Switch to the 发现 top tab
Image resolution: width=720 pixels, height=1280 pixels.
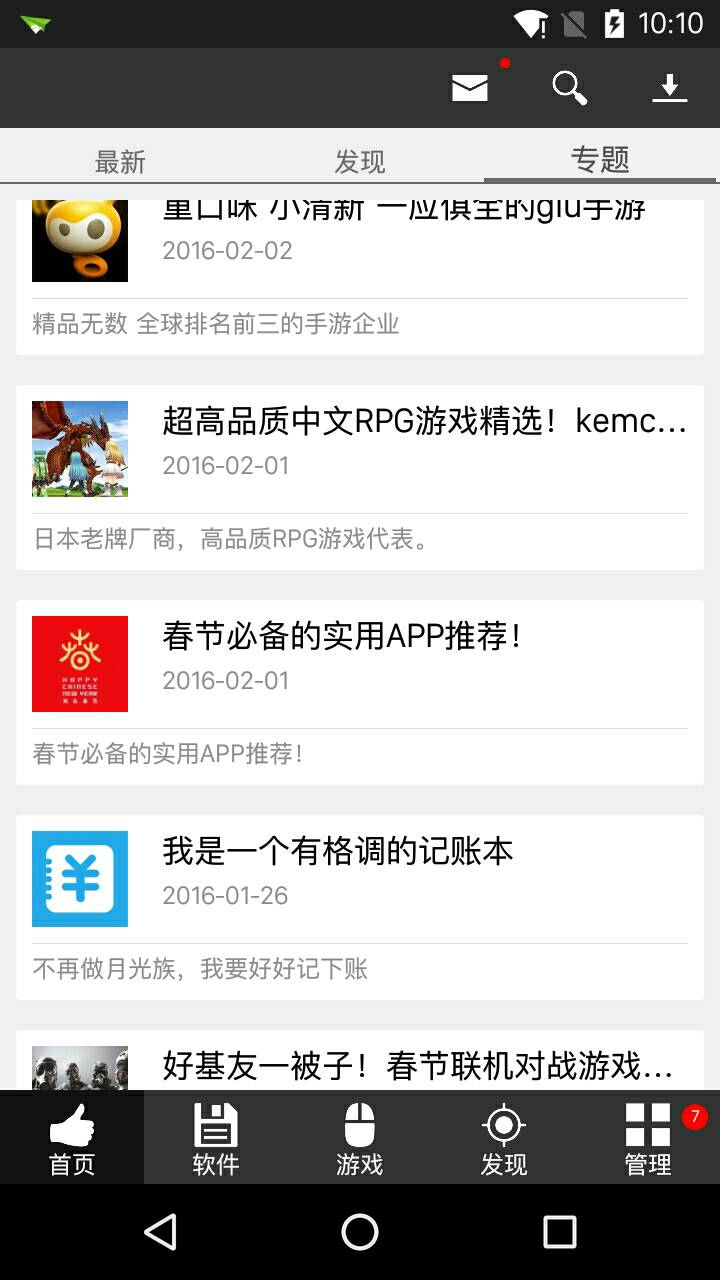click(360, 160)
